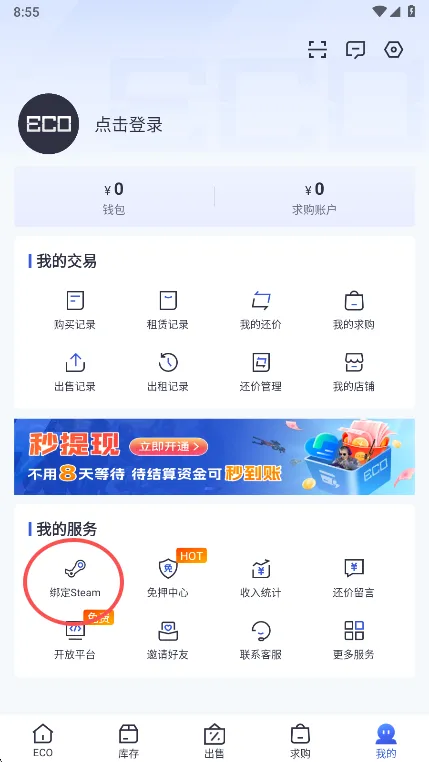This screenshot has height=762, width=429.
Task: Tap 立即开通 on the 秒提现 banner
Action: [x=169, y=447]
